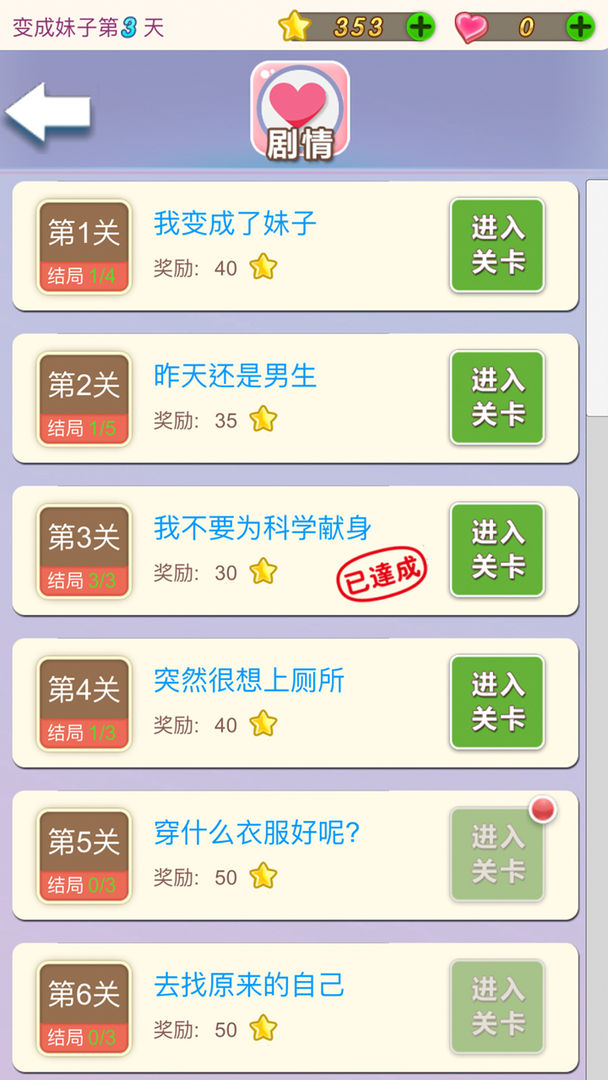The image size is (608, 1080).
Task: Enter level 2 昨天还是男生
Action: pyautogui.click(x=497, y=397)
